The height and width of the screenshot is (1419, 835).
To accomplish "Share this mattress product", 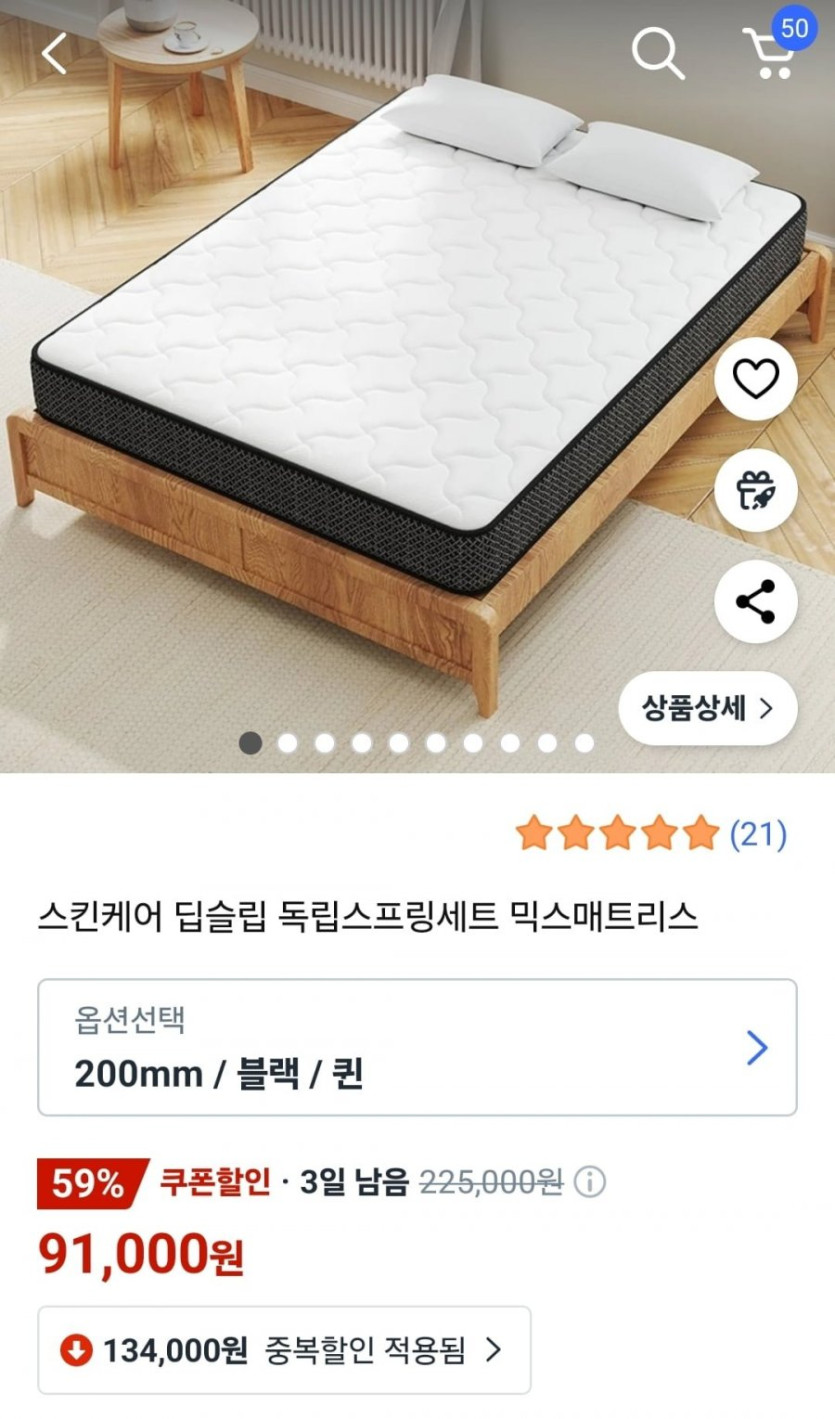I will [755, 601].
